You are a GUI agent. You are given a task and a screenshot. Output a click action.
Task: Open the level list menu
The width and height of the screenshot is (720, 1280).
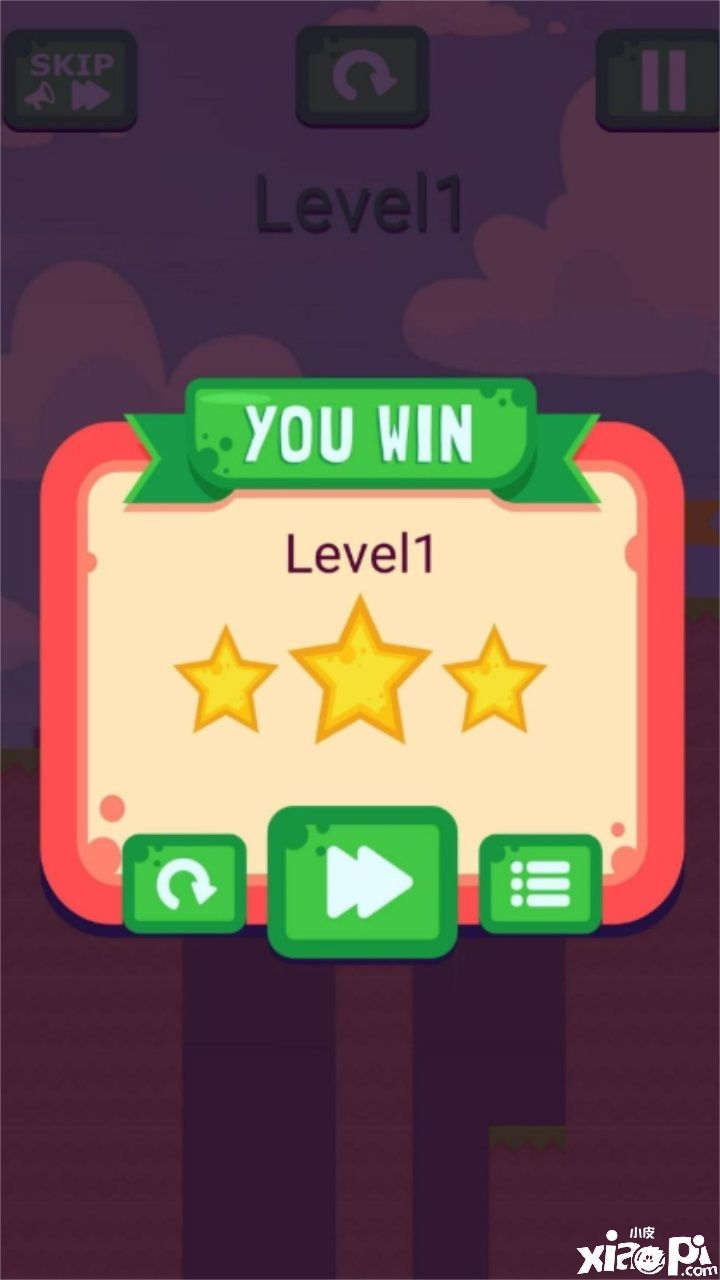[541, 884]
